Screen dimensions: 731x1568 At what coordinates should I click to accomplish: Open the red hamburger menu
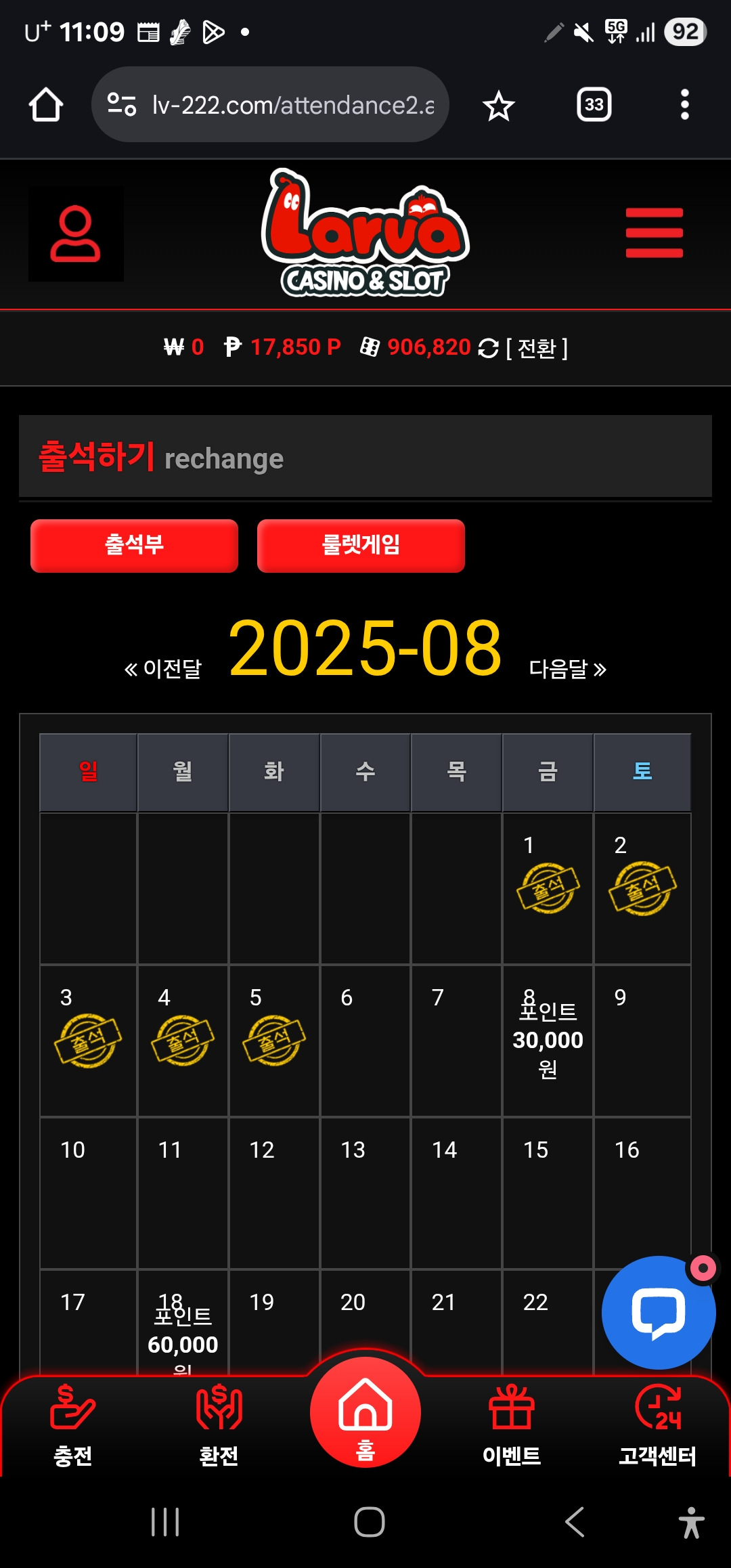[x=654, y=233]
